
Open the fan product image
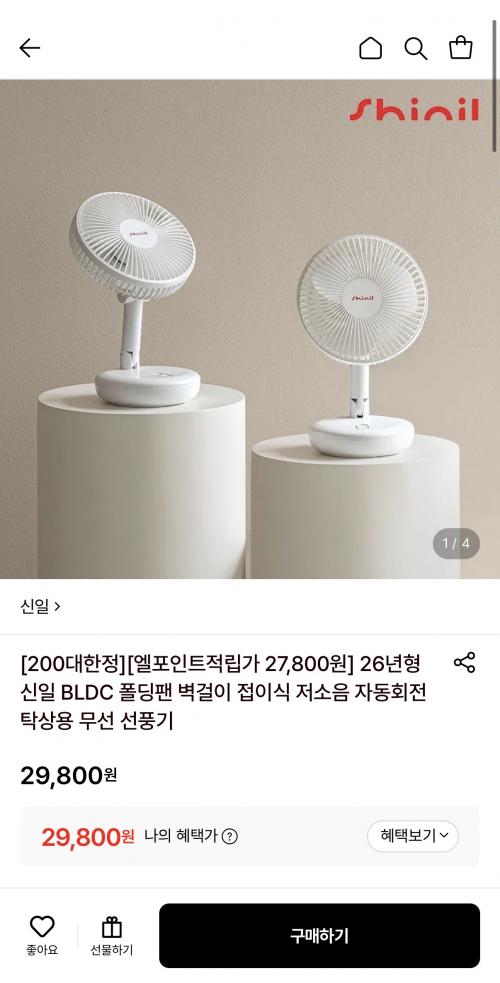coord(250,329)
